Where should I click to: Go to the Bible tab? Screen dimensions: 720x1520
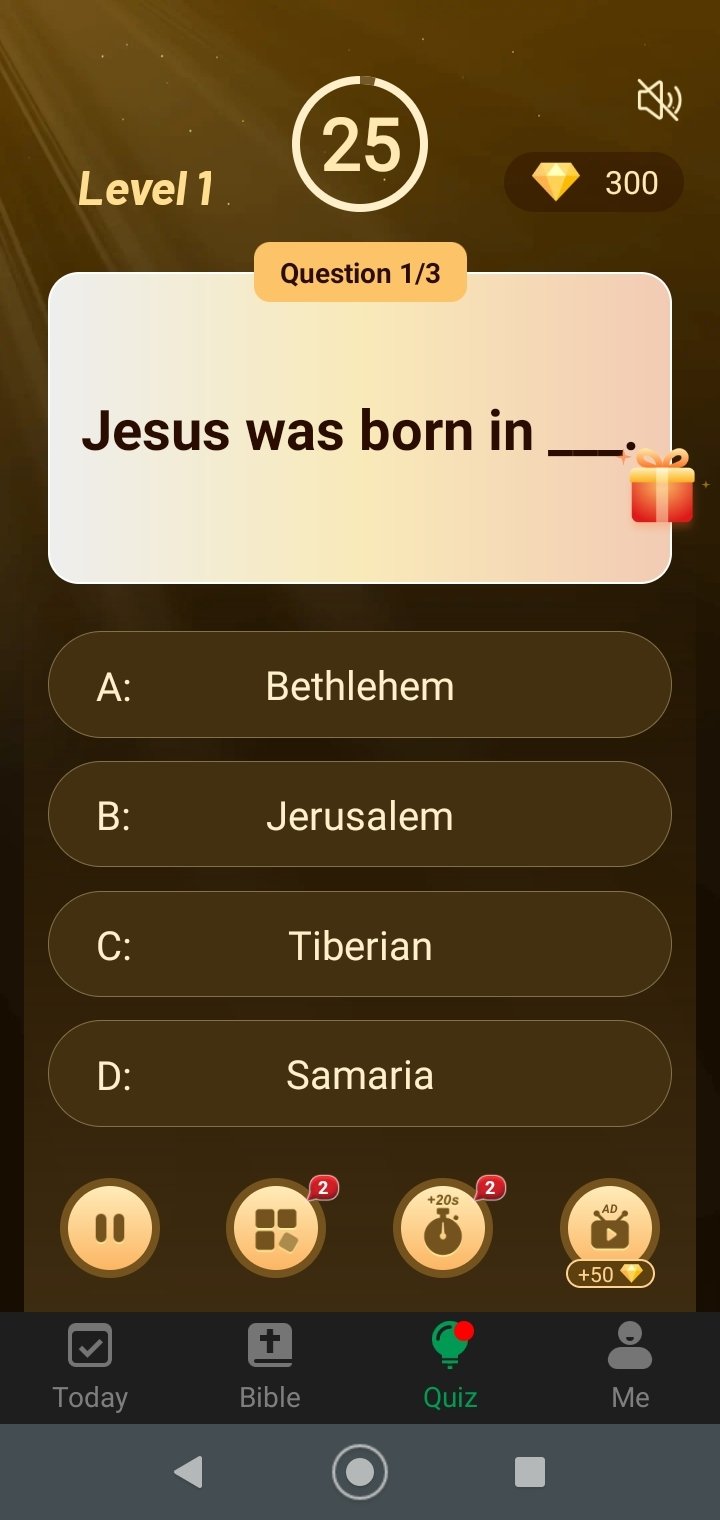(270, 1366)
